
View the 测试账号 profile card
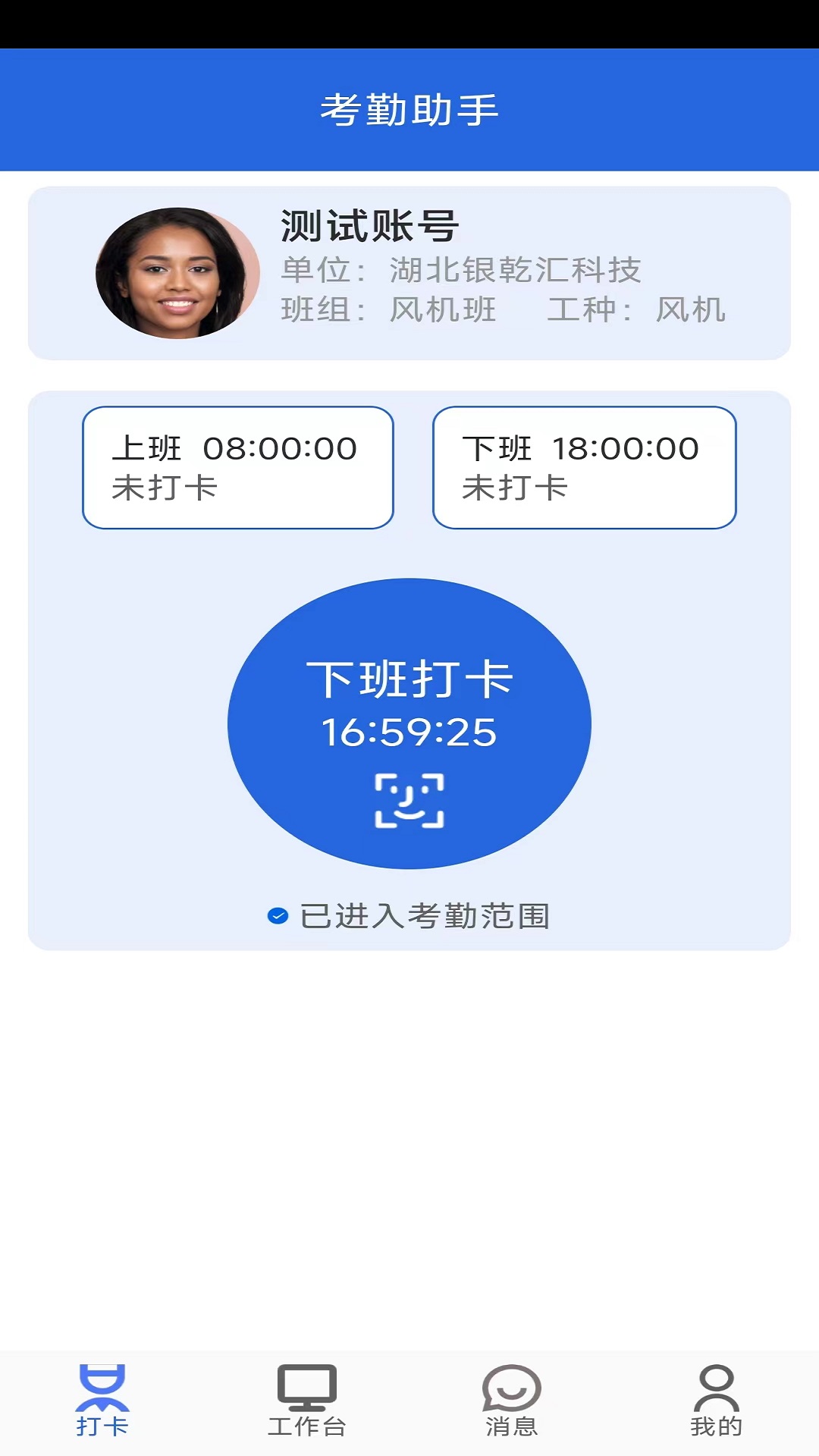coord(409,273)
